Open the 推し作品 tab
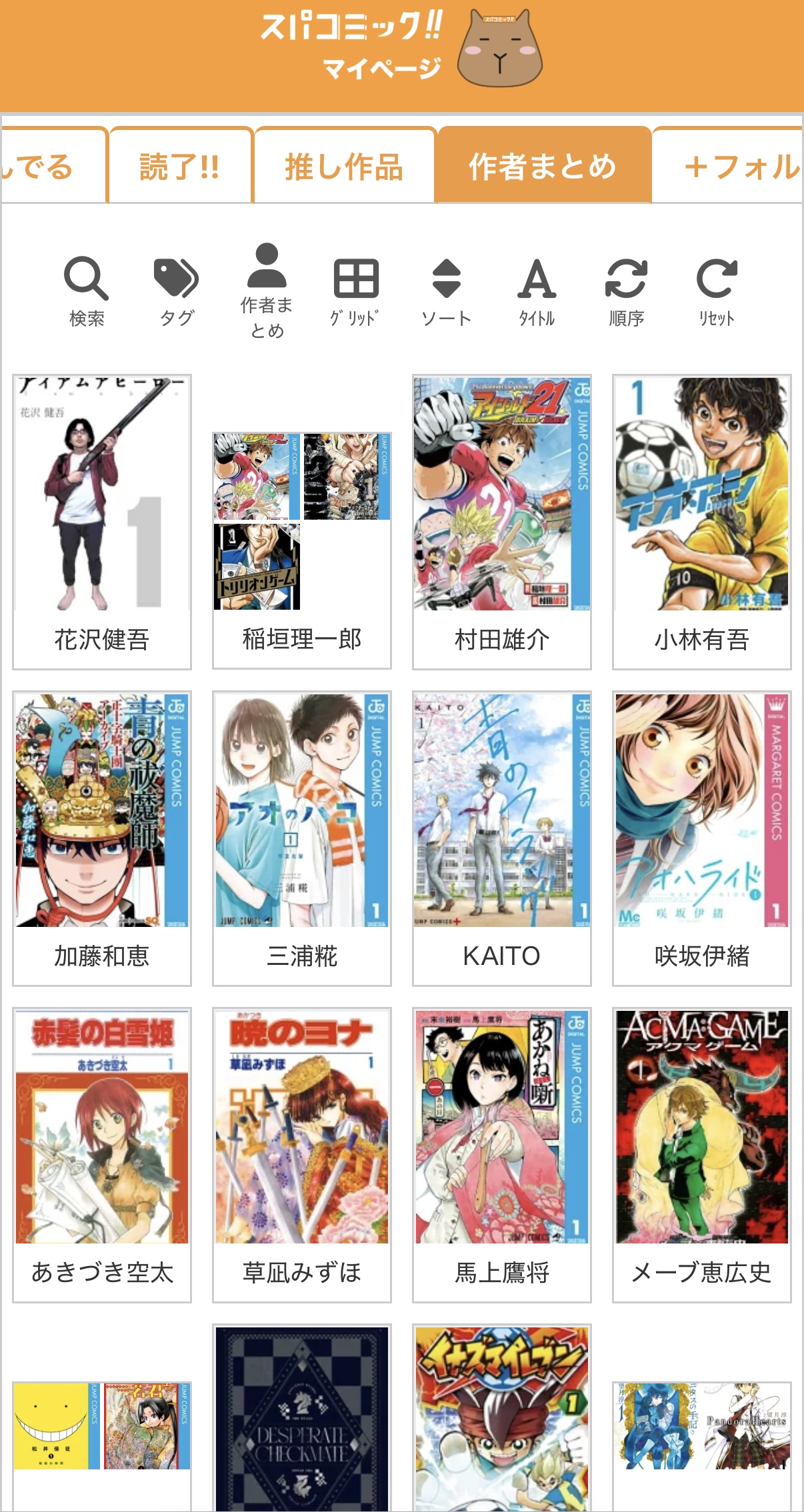 (x=344, y=166)
